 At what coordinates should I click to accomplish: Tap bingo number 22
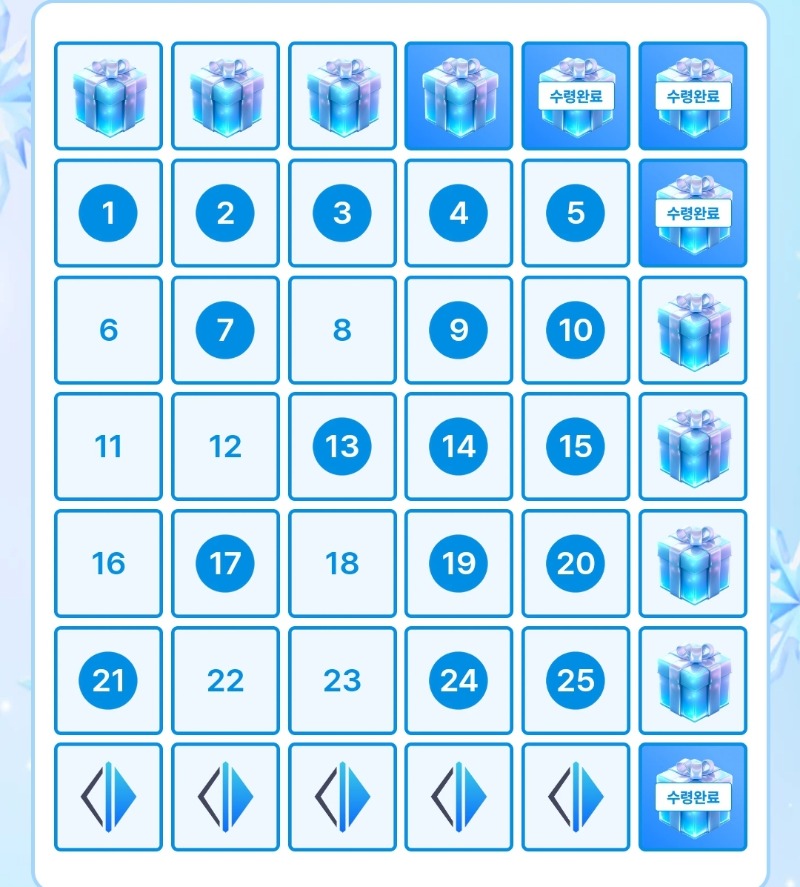(225, 681)
